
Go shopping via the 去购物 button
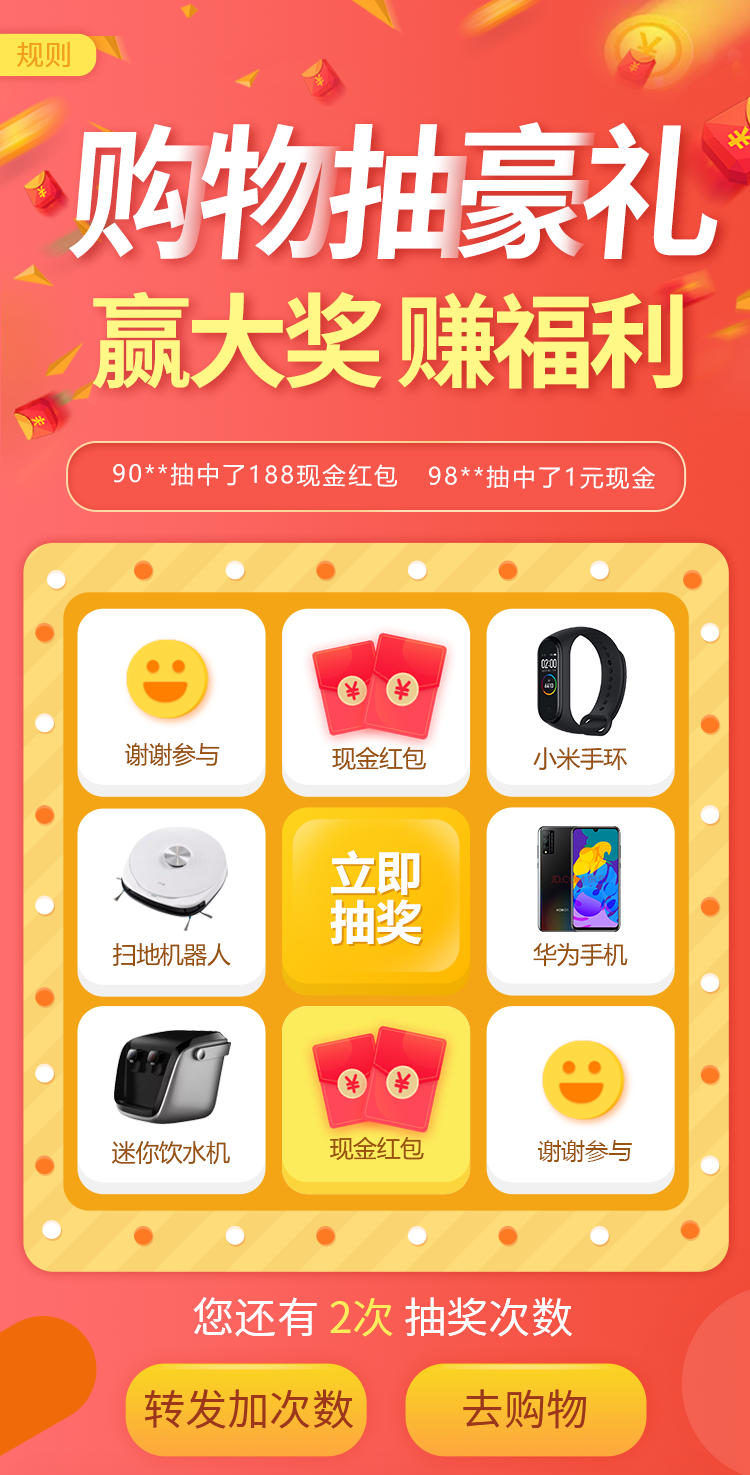[525, 1410]
